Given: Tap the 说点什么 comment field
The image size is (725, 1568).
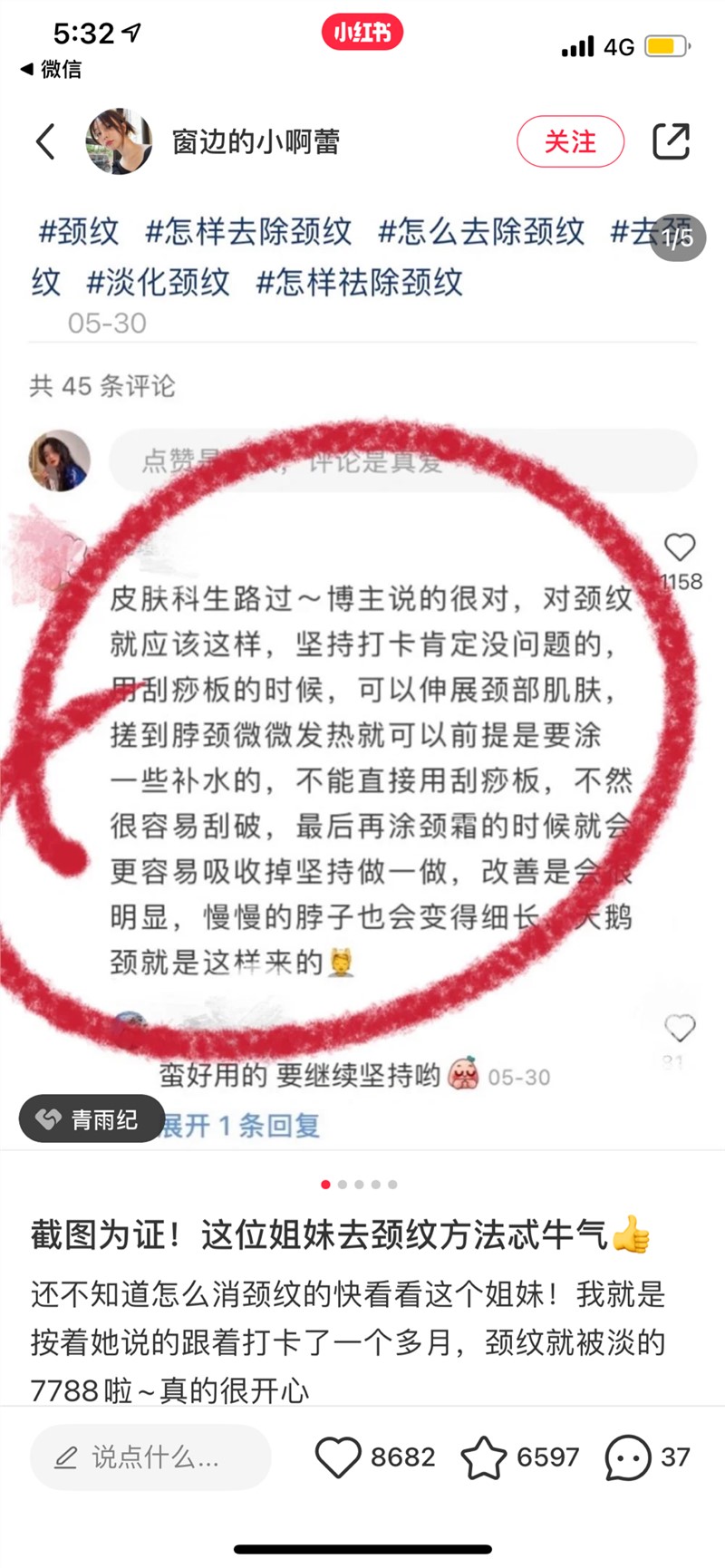Looking at the screenshot, I should coord(150,1457).
